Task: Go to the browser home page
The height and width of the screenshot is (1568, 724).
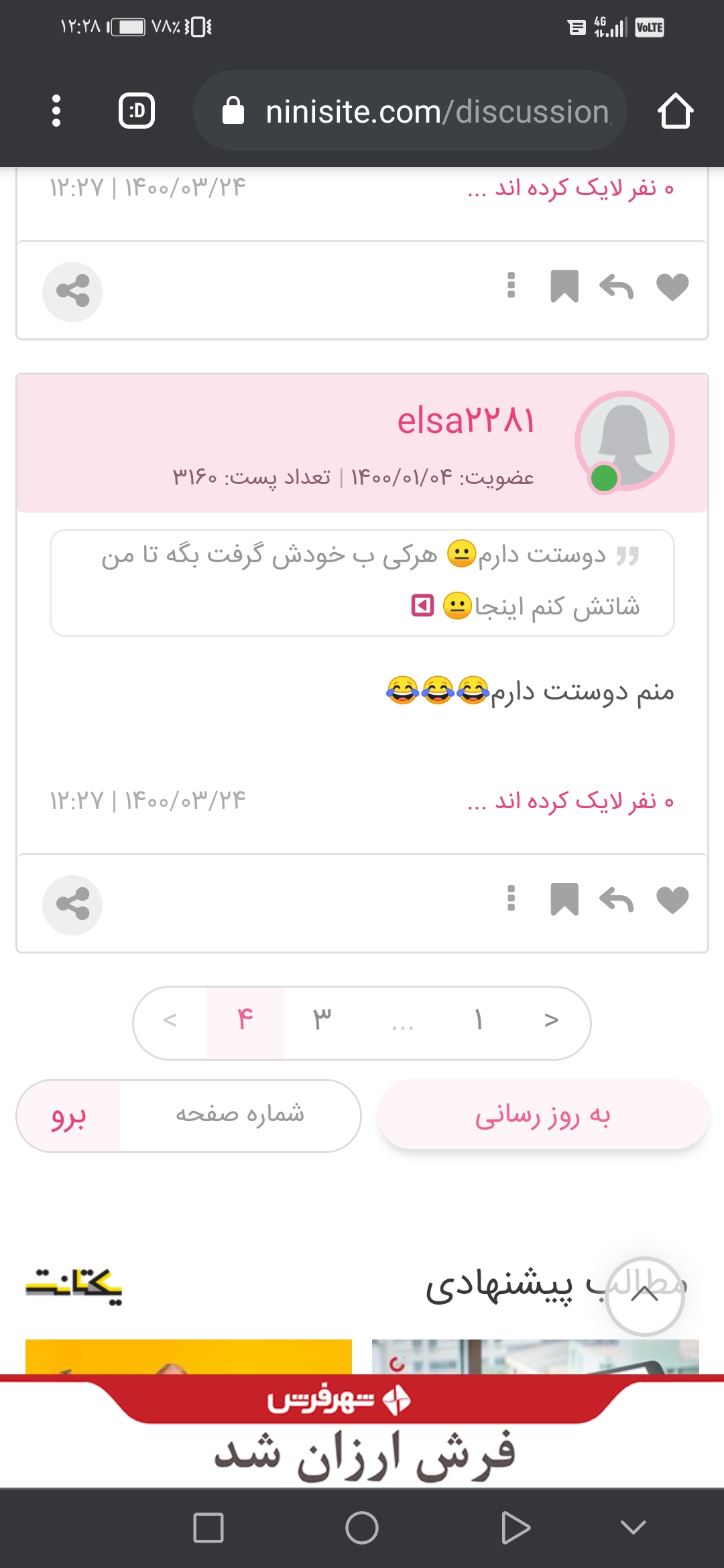Action: pyautogui.click(x=674, y=111)
